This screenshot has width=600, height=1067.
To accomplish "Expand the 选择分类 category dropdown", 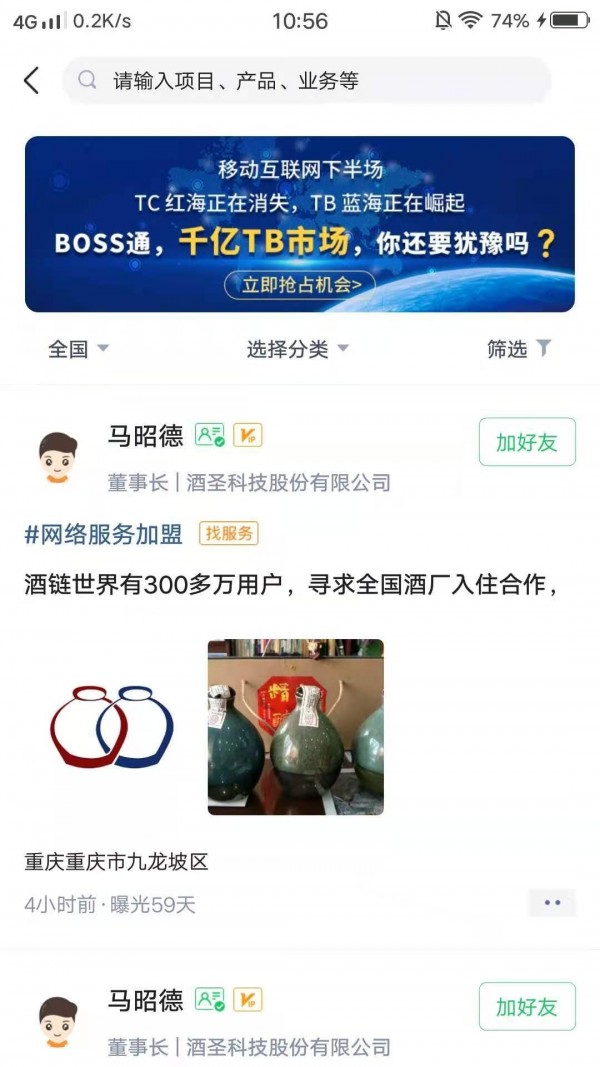I will 298,349.
